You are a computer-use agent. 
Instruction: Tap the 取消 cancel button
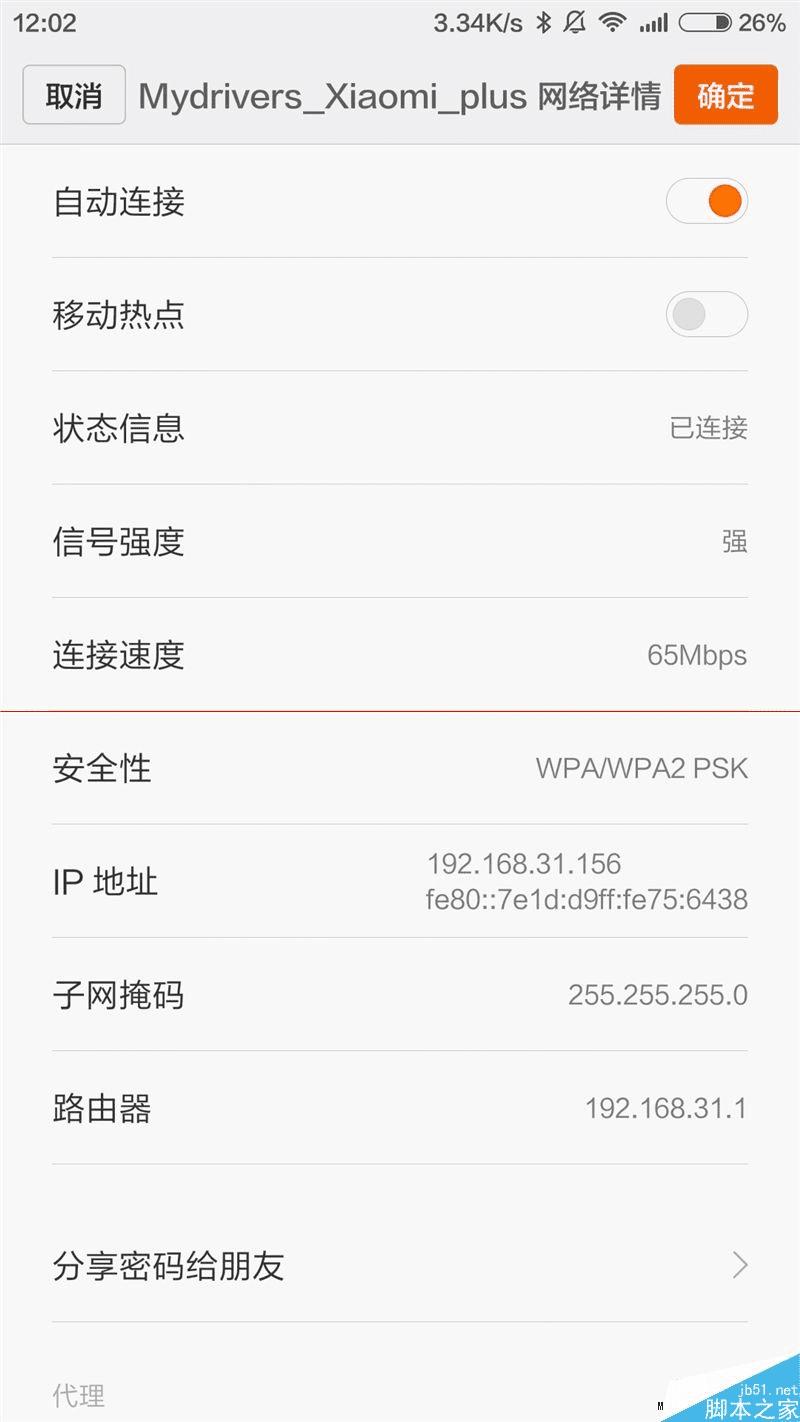(x=74, y=95)
